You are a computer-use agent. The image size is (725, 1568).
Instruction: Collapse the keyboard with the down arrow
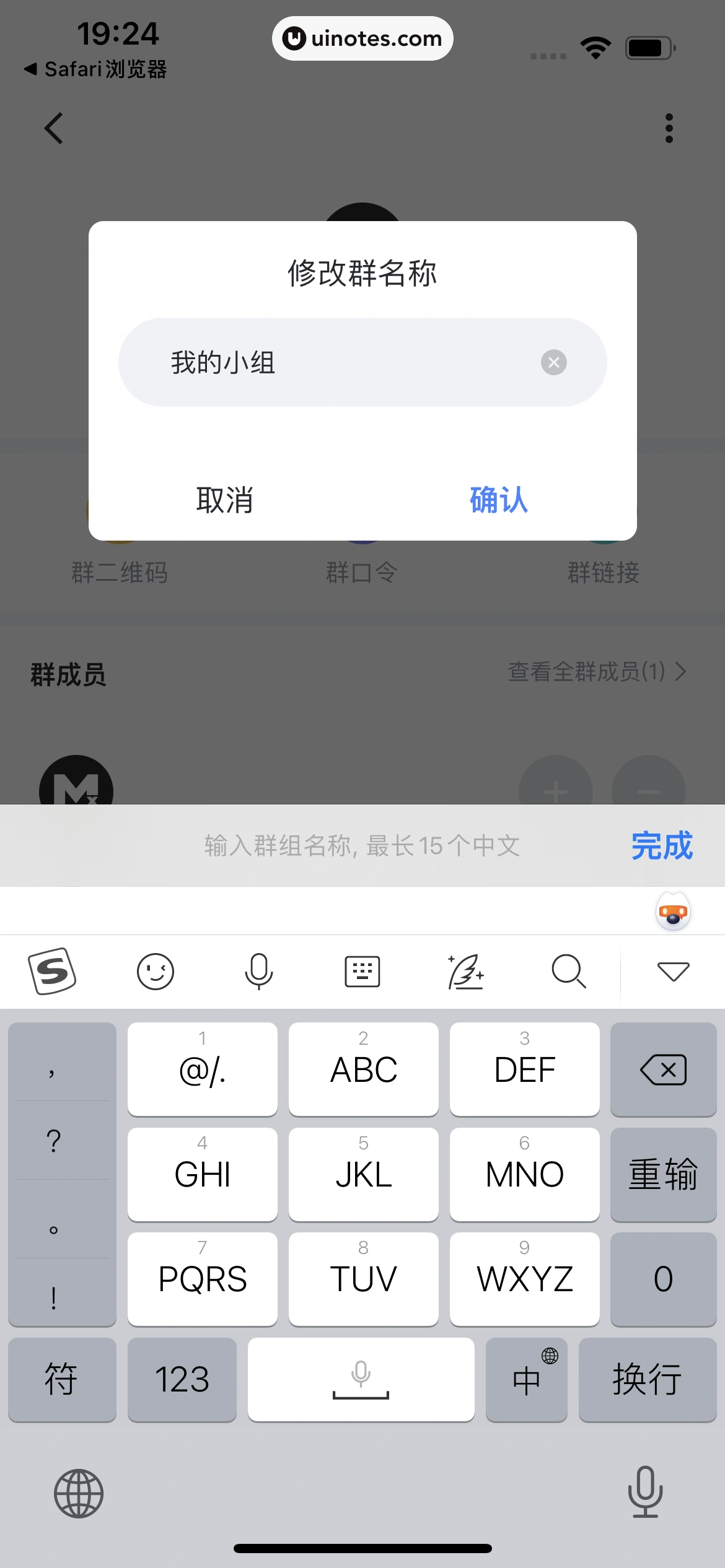pyautogui.click(x=673, y=971)
